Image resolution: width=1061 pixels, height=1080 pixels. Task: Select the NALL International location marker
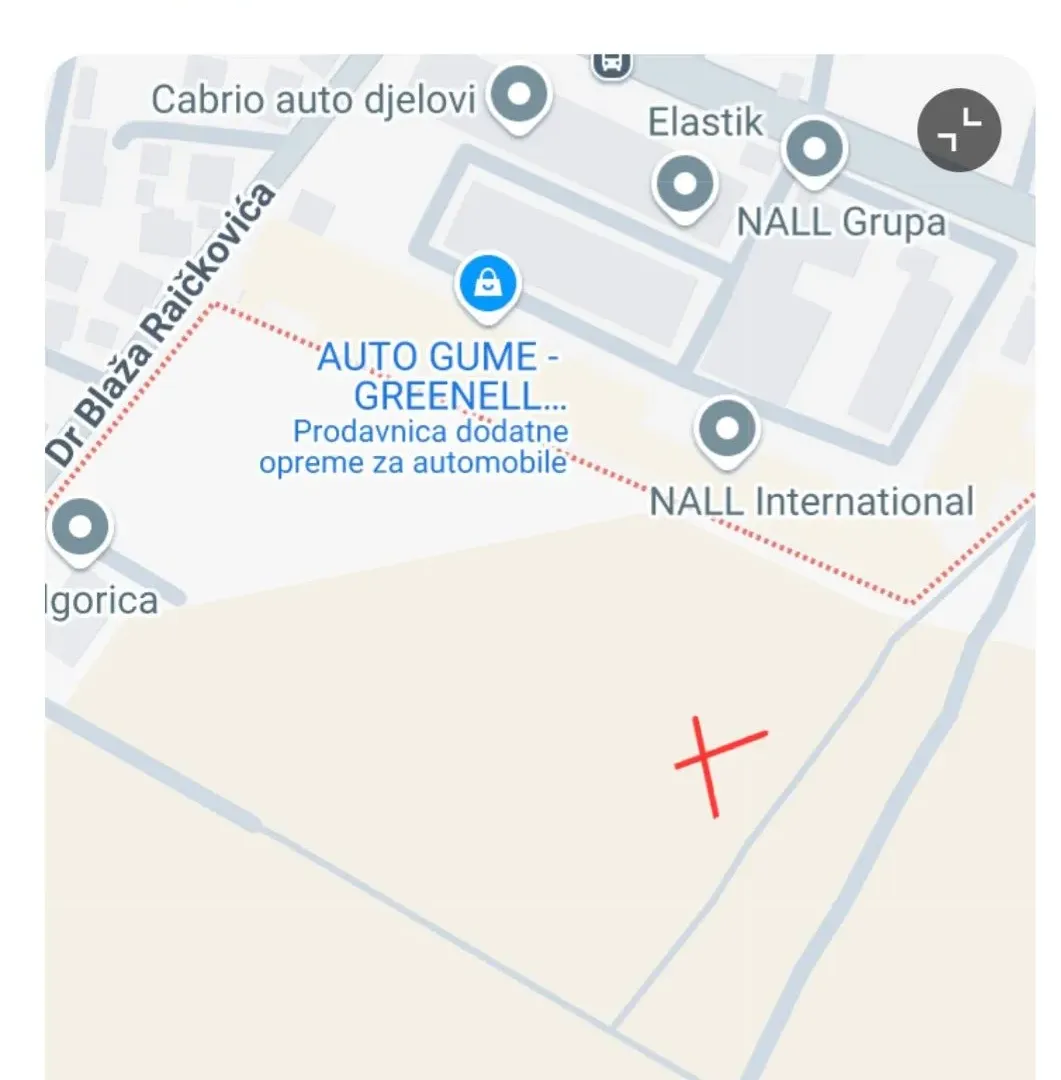(x=726, y=428)
